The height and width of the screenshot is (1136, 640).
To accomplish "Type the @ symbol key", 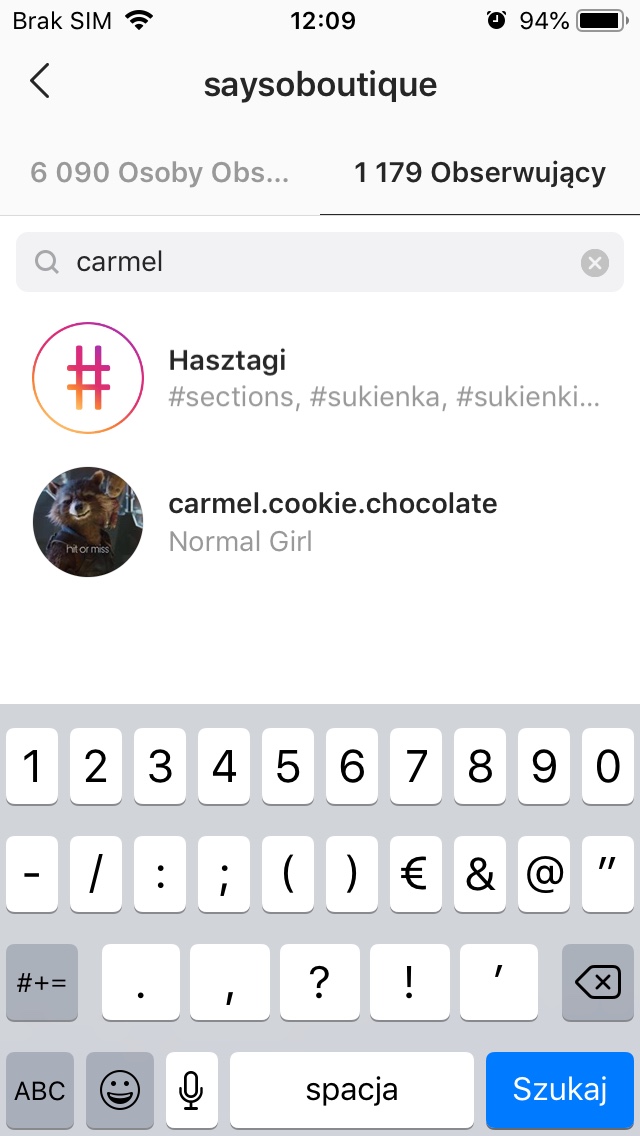I will 544,875.
